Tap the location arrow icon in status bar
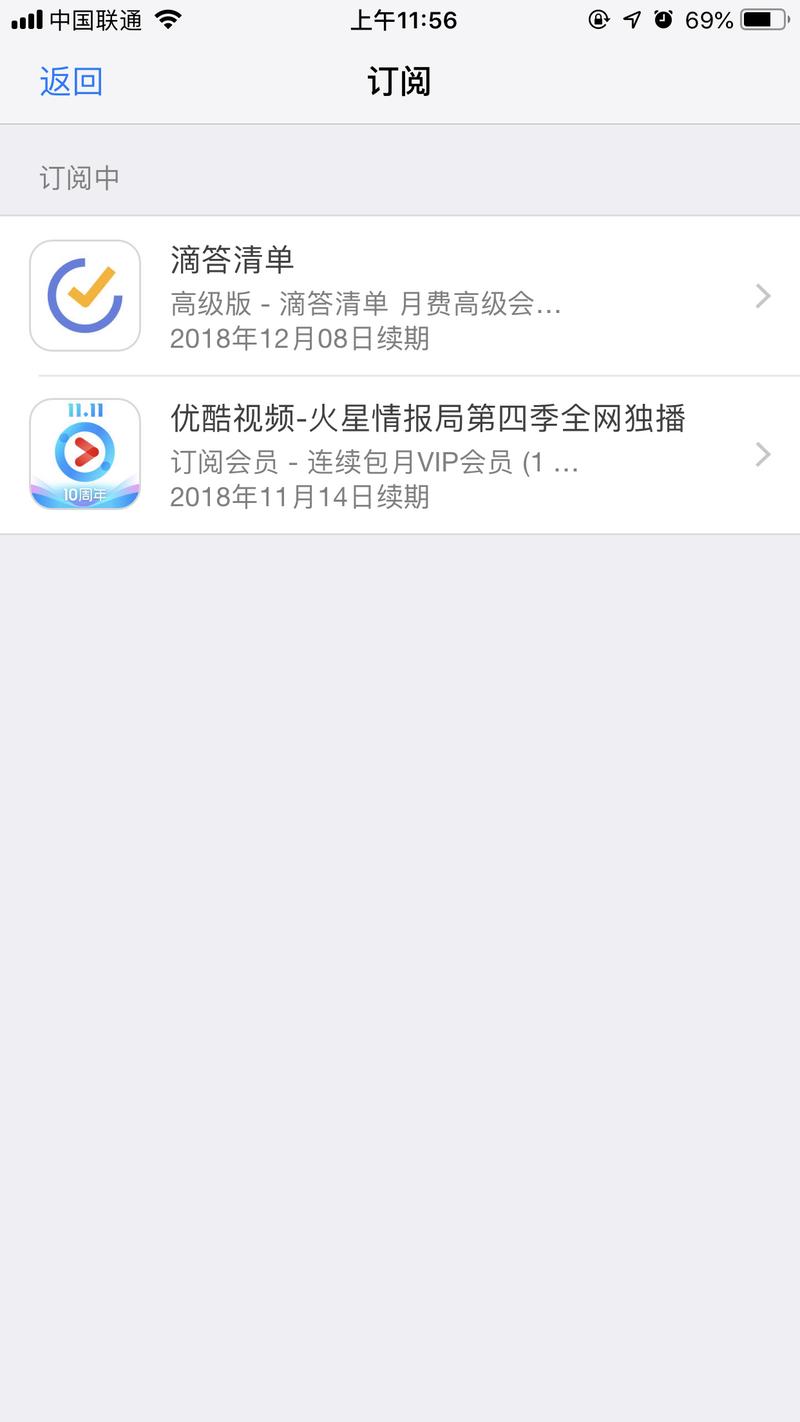The height and width of the screenshot is (1422, 800). (630, 19)
